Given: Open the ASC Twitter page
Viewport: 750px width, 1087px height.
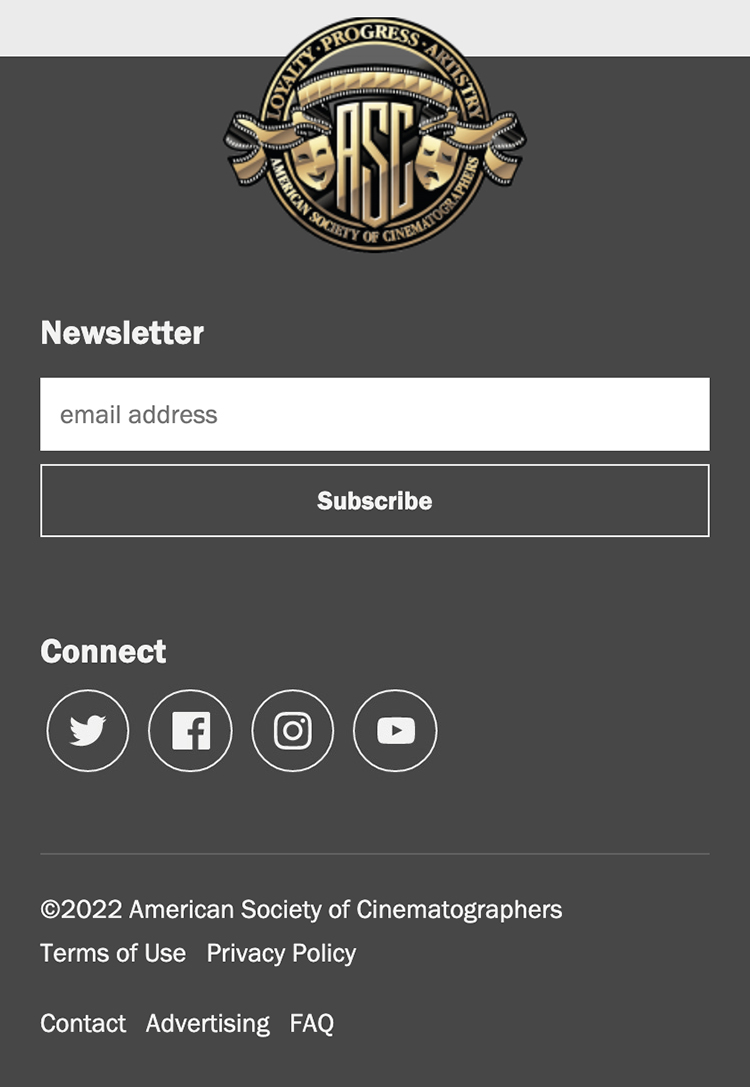Looking at the screenshot, I should [x=88, y=731].
